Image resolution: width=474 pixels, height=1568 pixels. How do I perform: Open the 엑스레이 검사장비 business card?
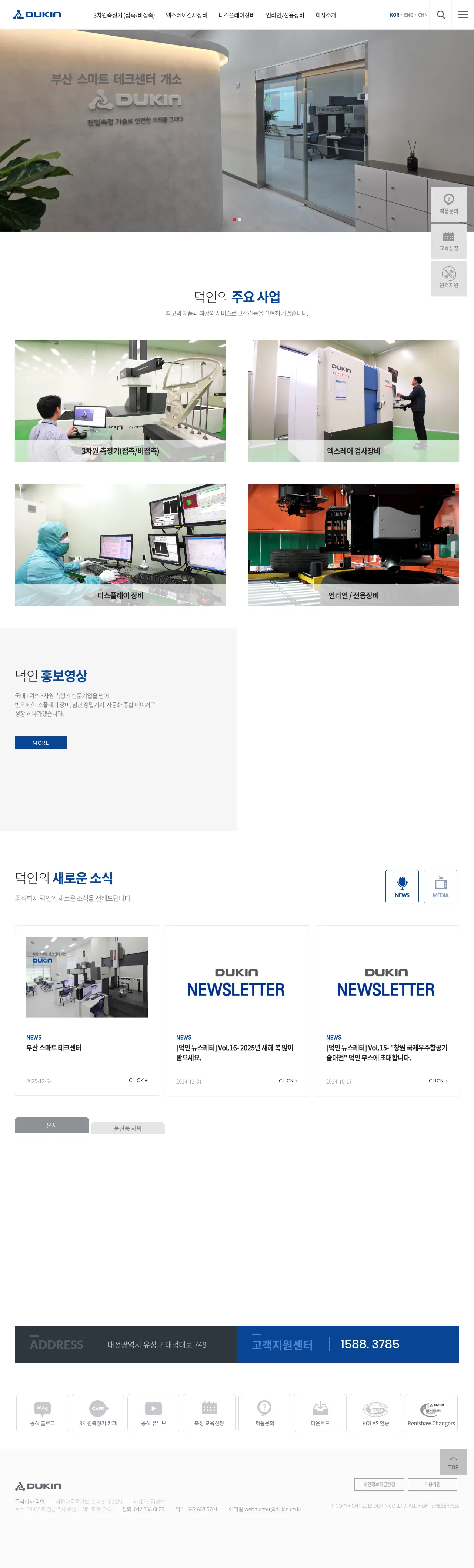click(353, 400)
